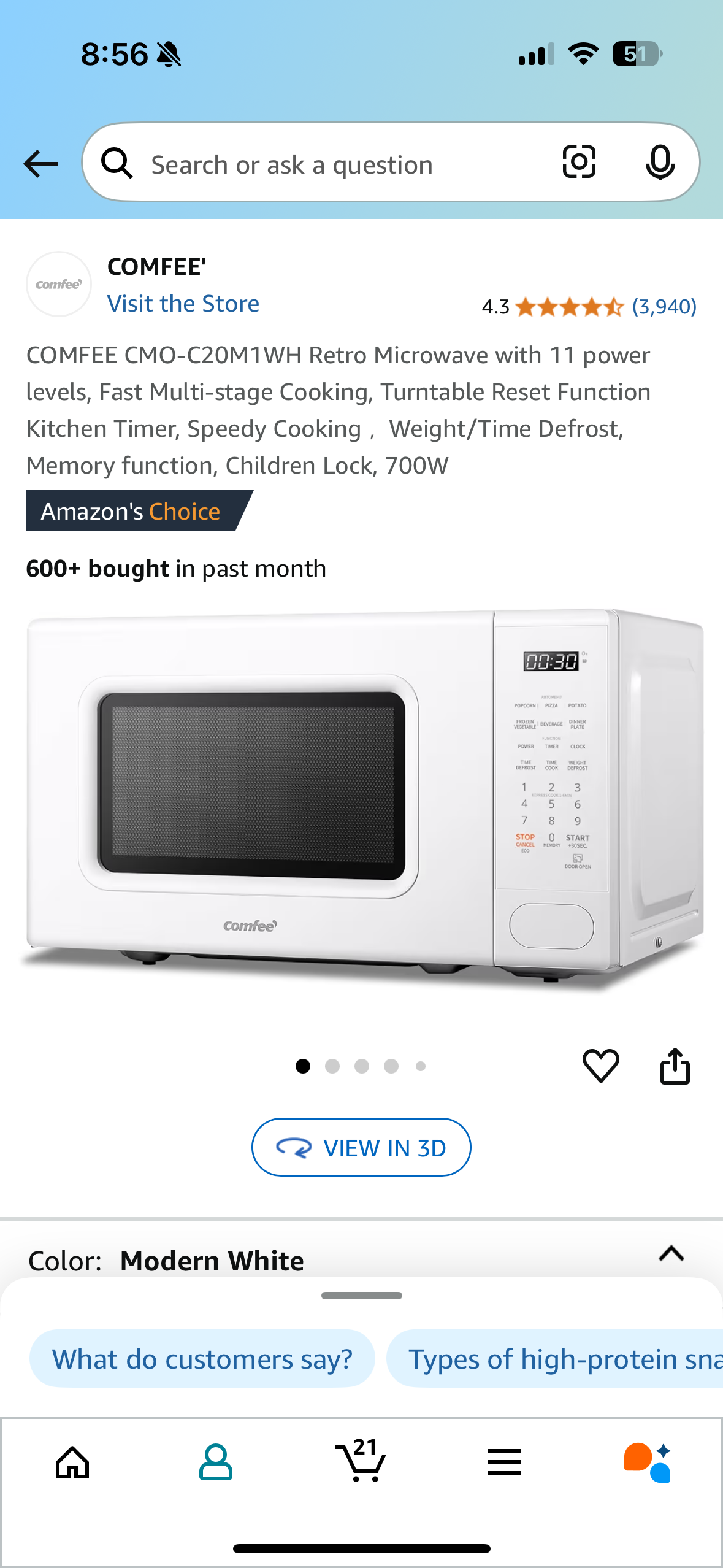Open the hamburger menu tab
The width and height of the screenshot is (723, 1568).
coord(505,1462)
